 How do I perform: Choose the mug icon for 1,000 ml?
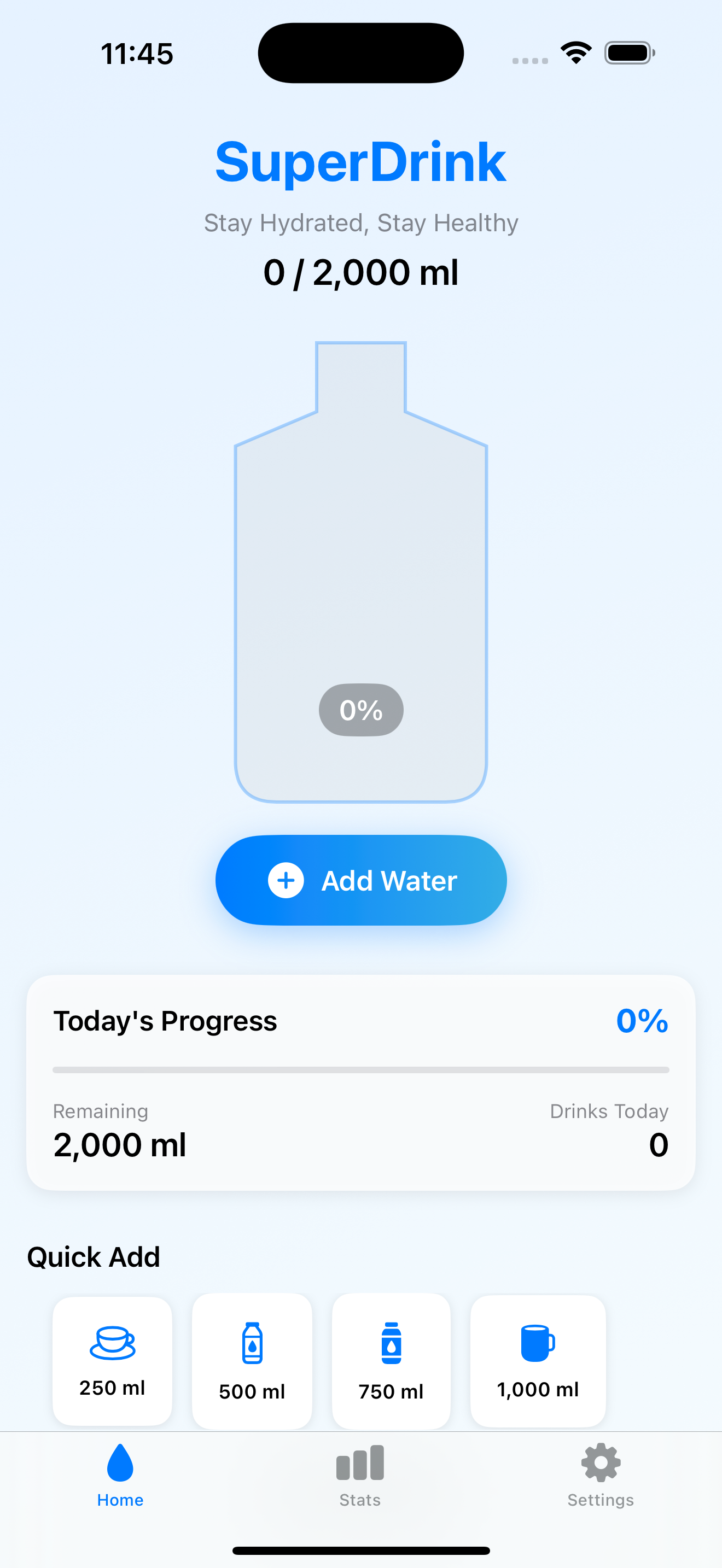538,1343
